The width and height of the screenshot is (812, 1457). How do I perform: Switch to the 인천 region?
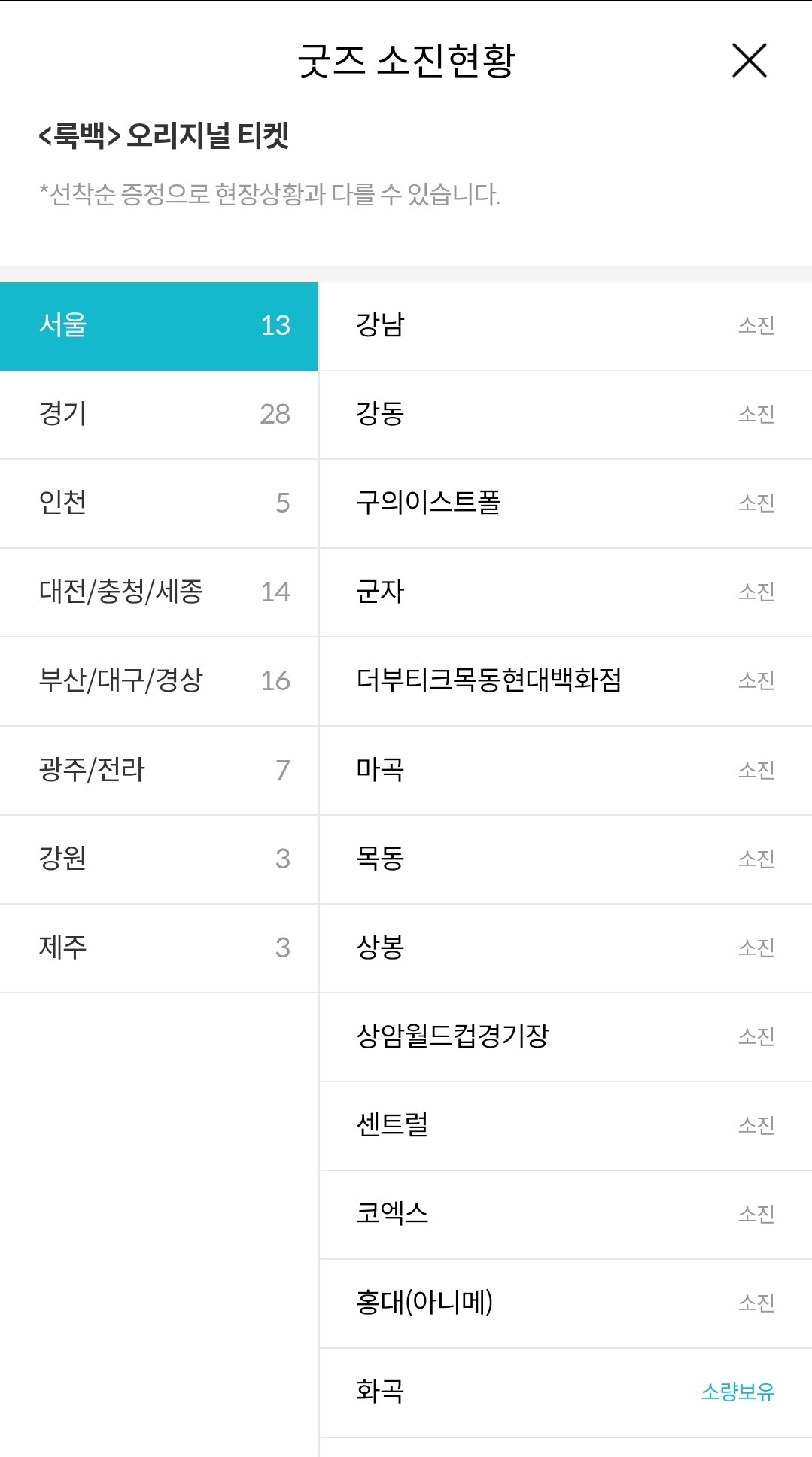(x=159, y=503)
